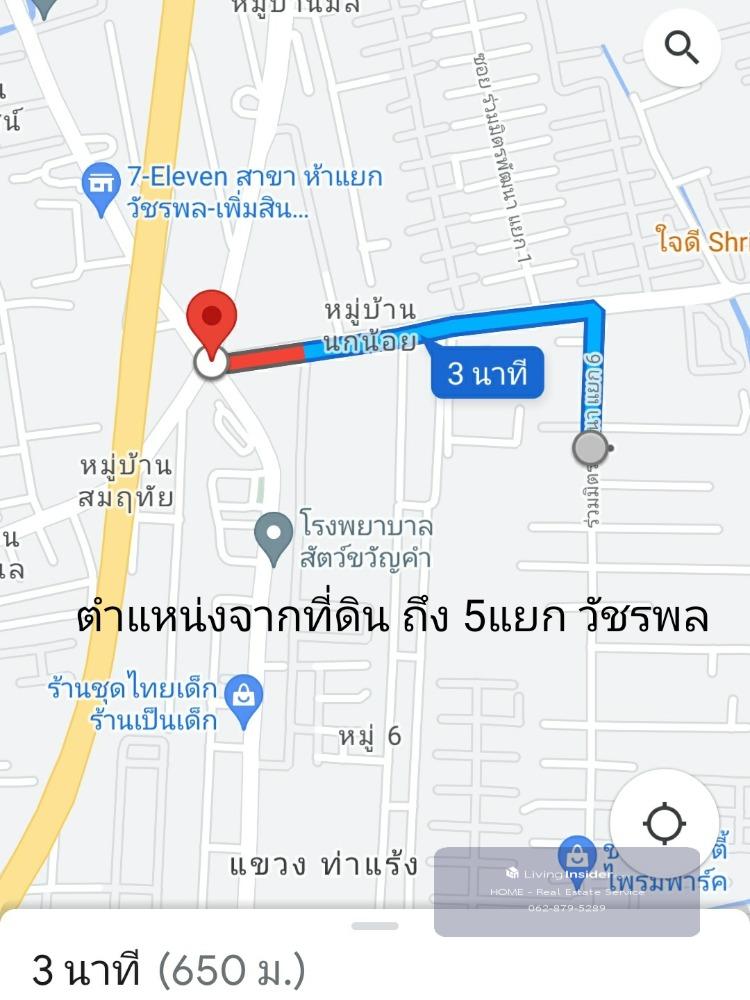
Task: Open the 7-Eleven ห้าแยกวัชรพล place marker
Action: [x=100, y=187]
